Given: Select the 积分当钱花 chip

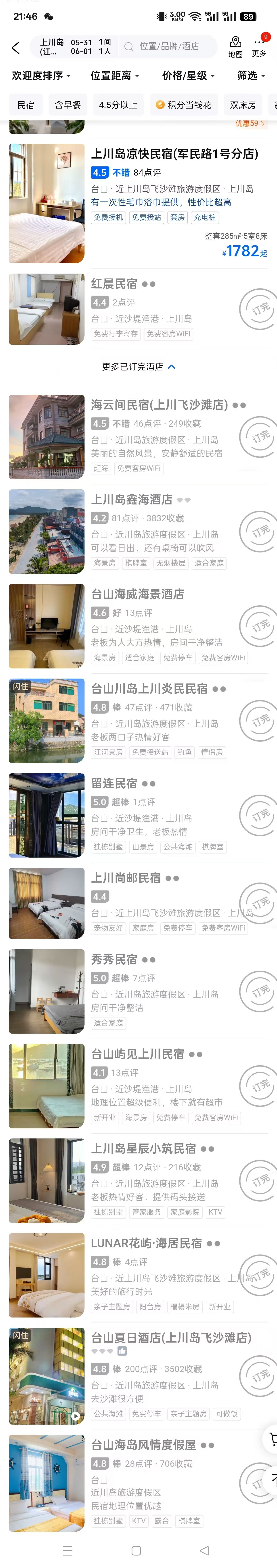Looking at the screenshot, I should [184, 105].
